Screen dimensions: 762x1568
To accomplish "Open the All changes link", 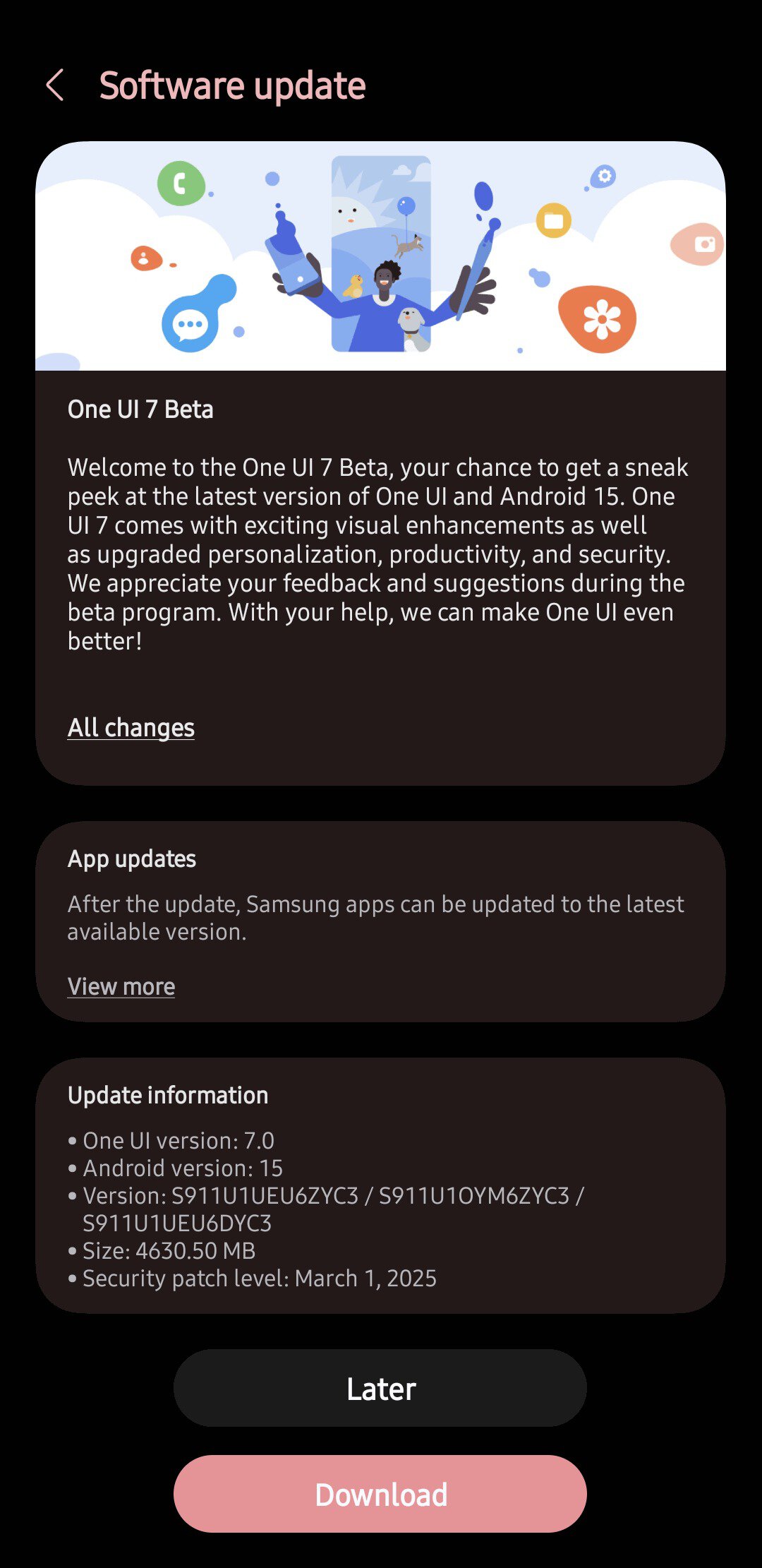I will pyautogui.click(x=131, y=728).
